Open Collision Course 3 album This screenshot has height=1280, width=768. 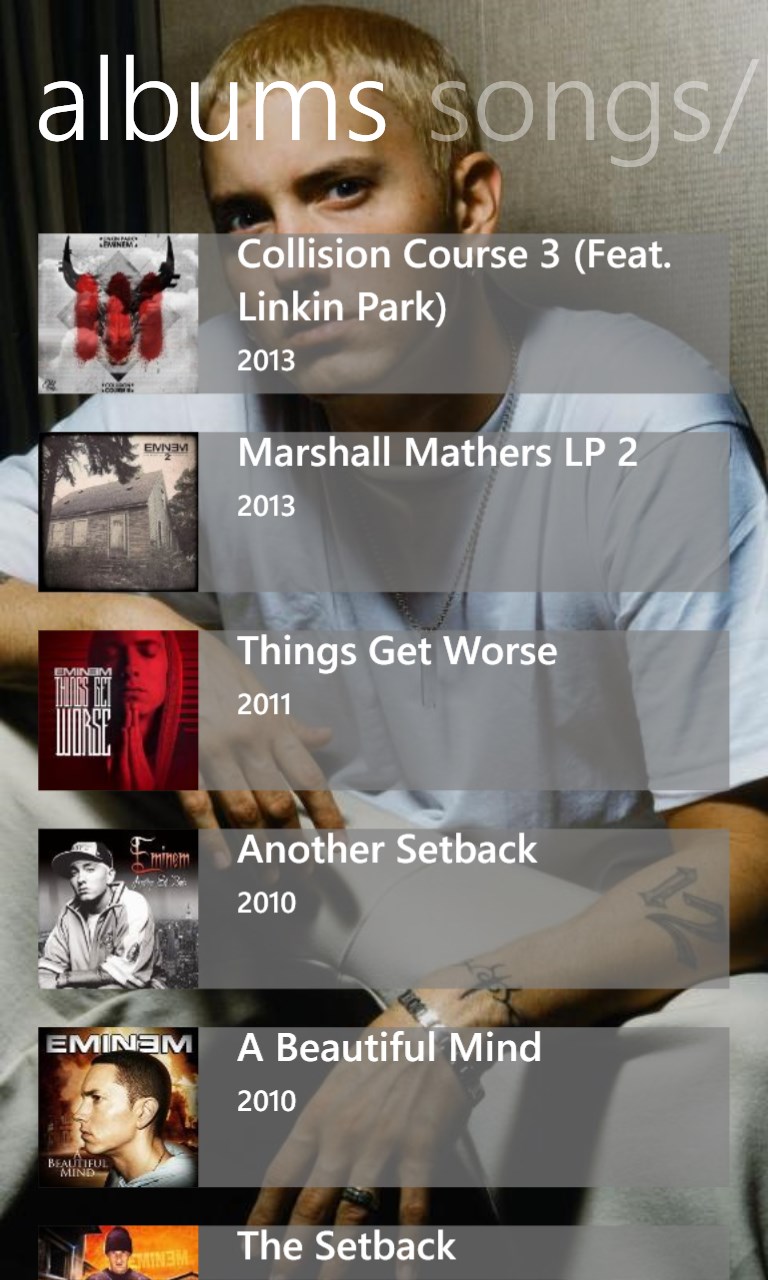point(384,313)
